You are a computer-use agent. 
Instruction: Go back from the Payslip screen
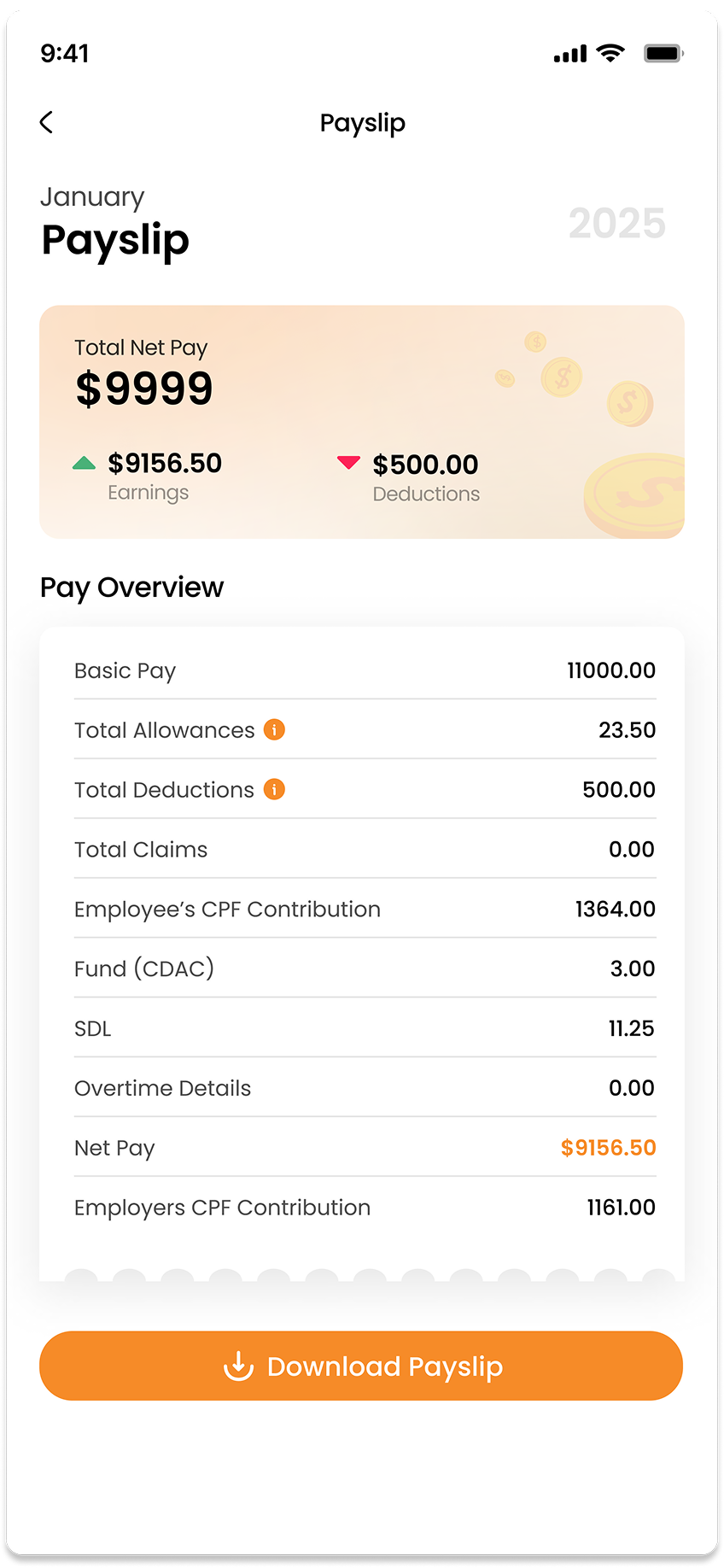[47, 123]
